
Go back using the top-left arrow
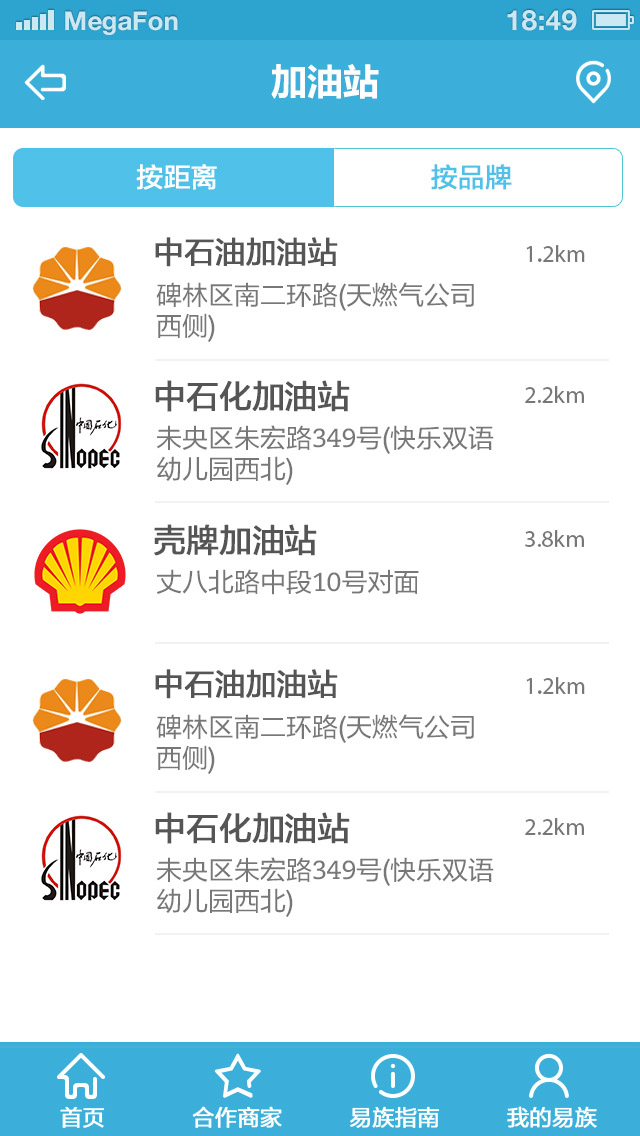pos(45,83)
